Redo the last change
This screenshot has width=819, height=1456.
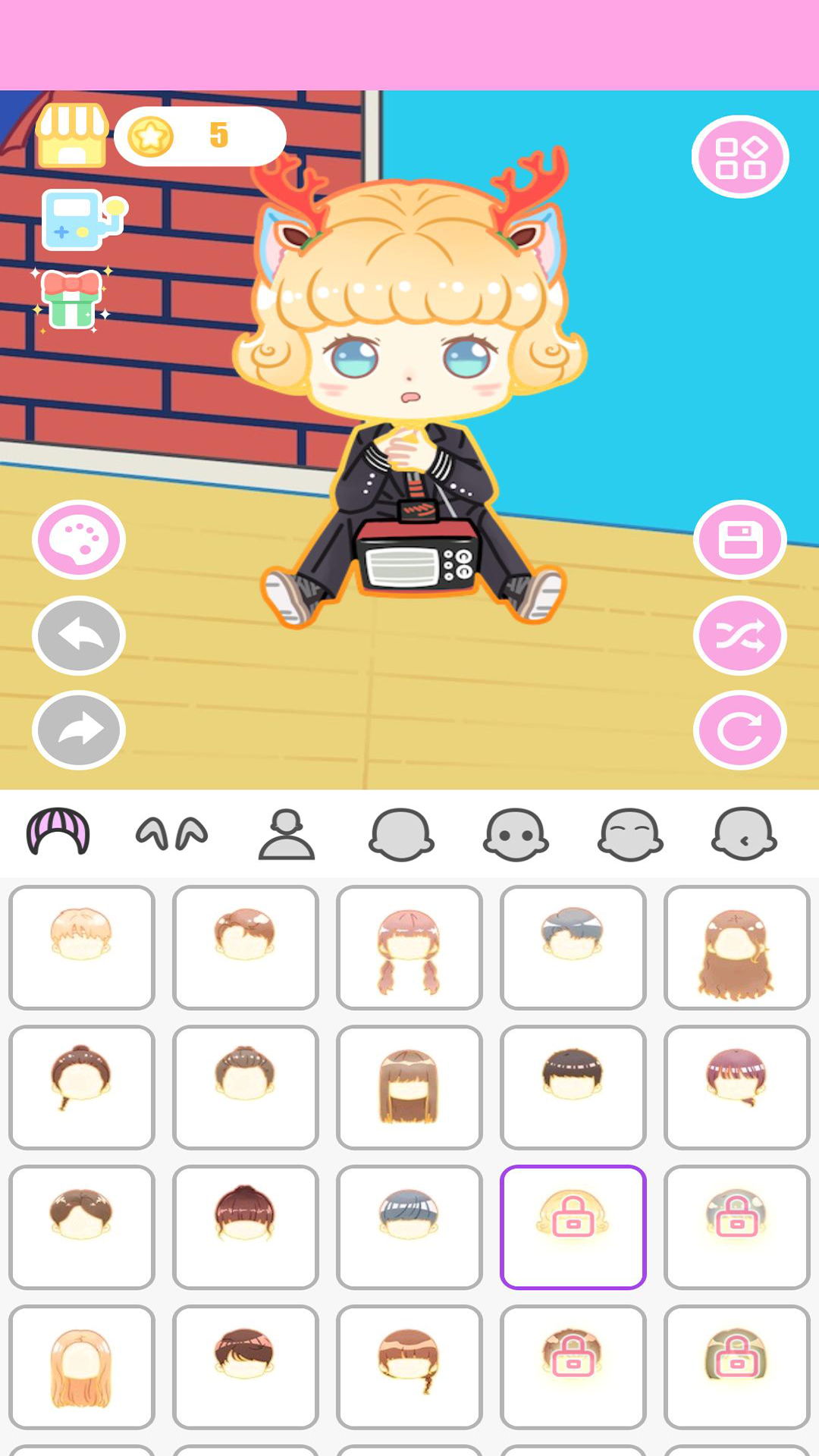[x=79, y=730]
